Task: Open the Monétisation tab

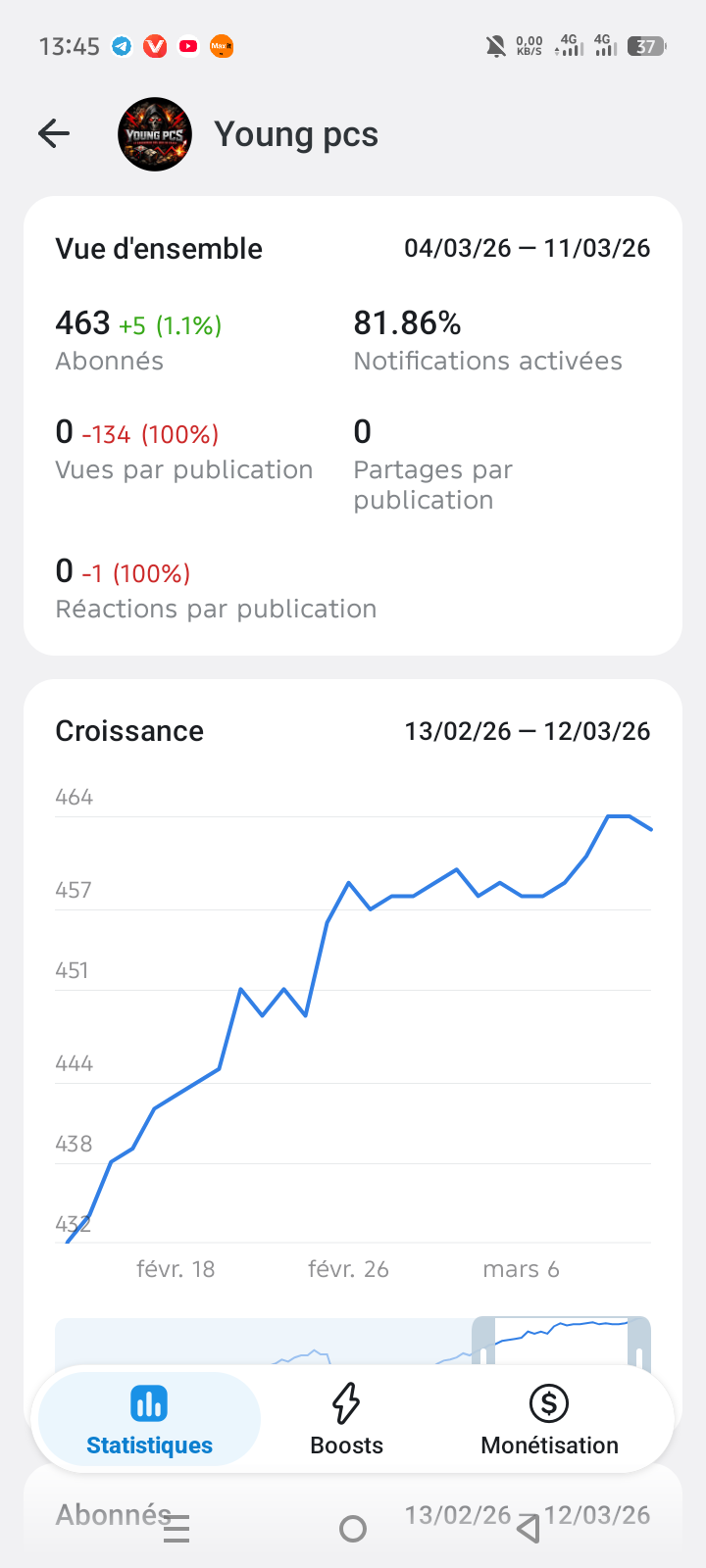Action: click(549, 1419)
